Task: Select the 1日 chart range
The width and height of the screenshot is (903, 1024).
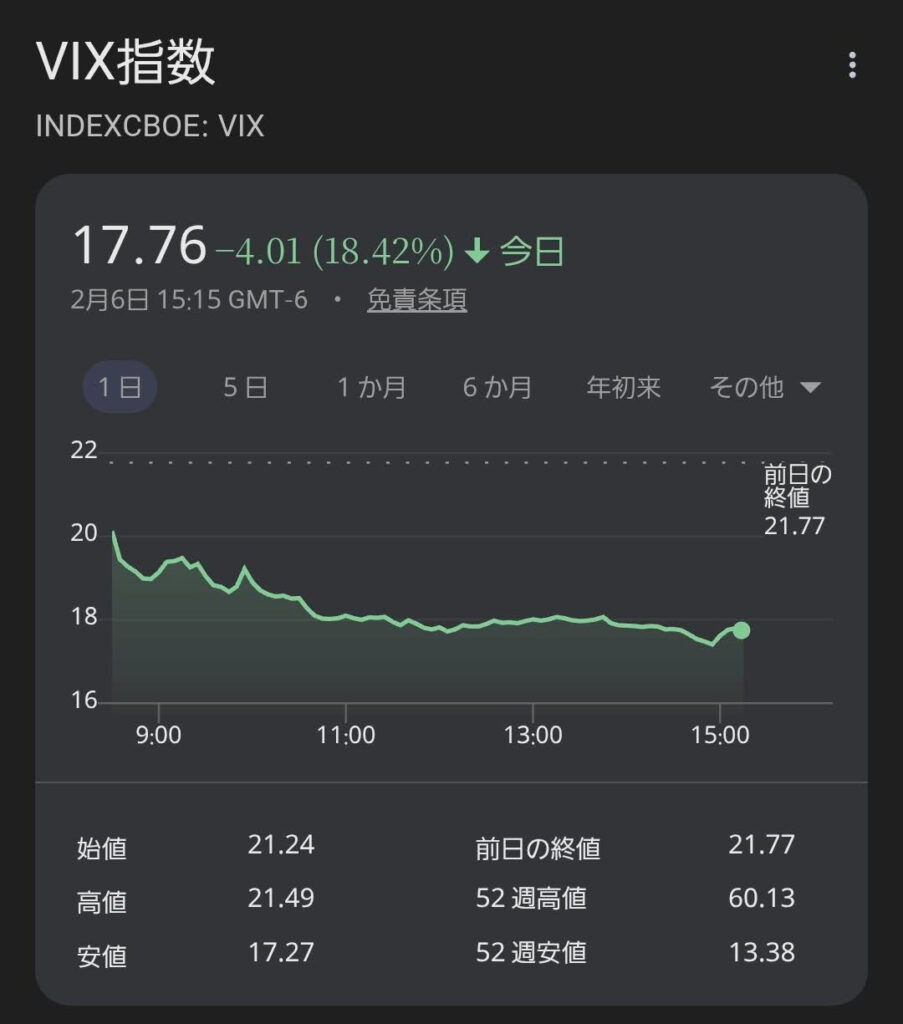Action: (119, 387)
